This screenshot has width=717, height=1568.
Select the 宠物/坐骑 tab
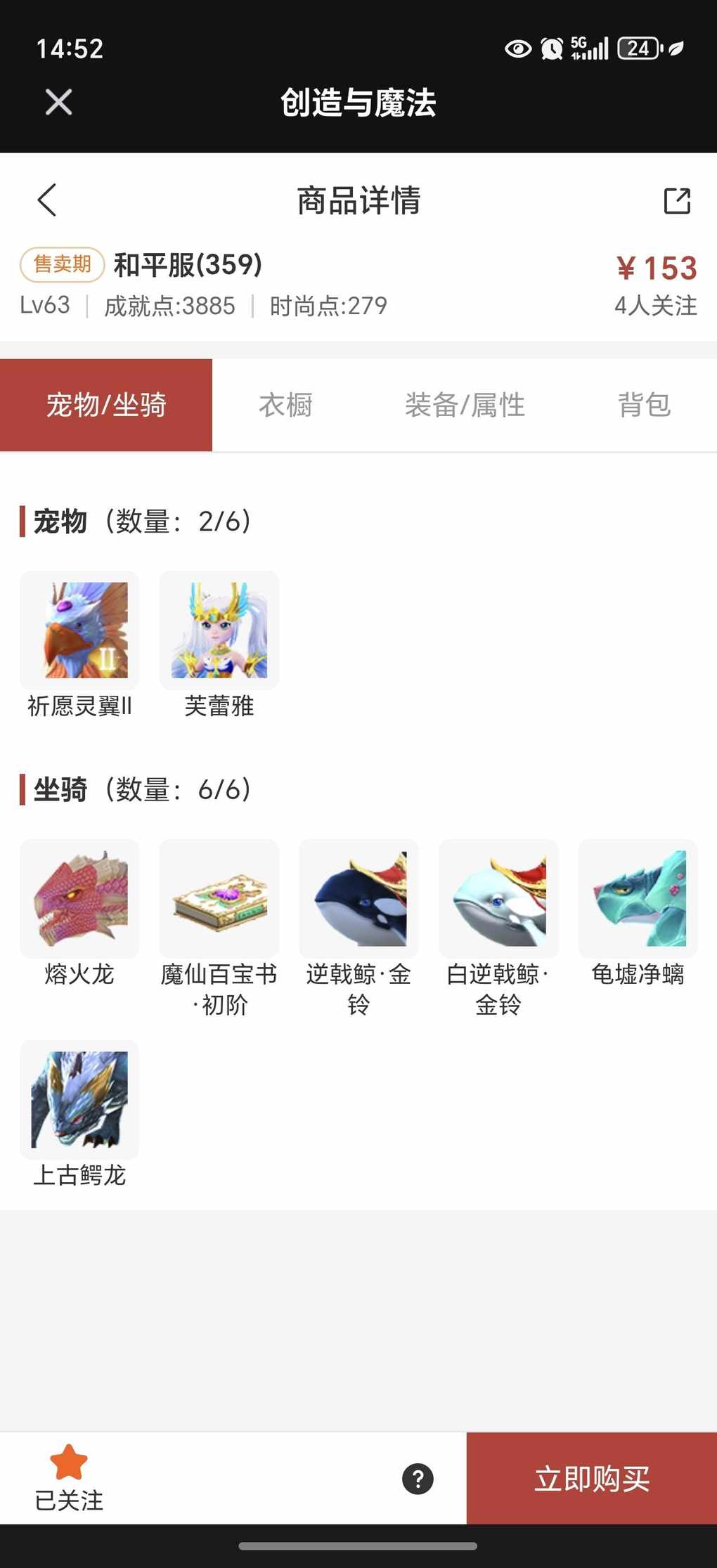(106, 405)
